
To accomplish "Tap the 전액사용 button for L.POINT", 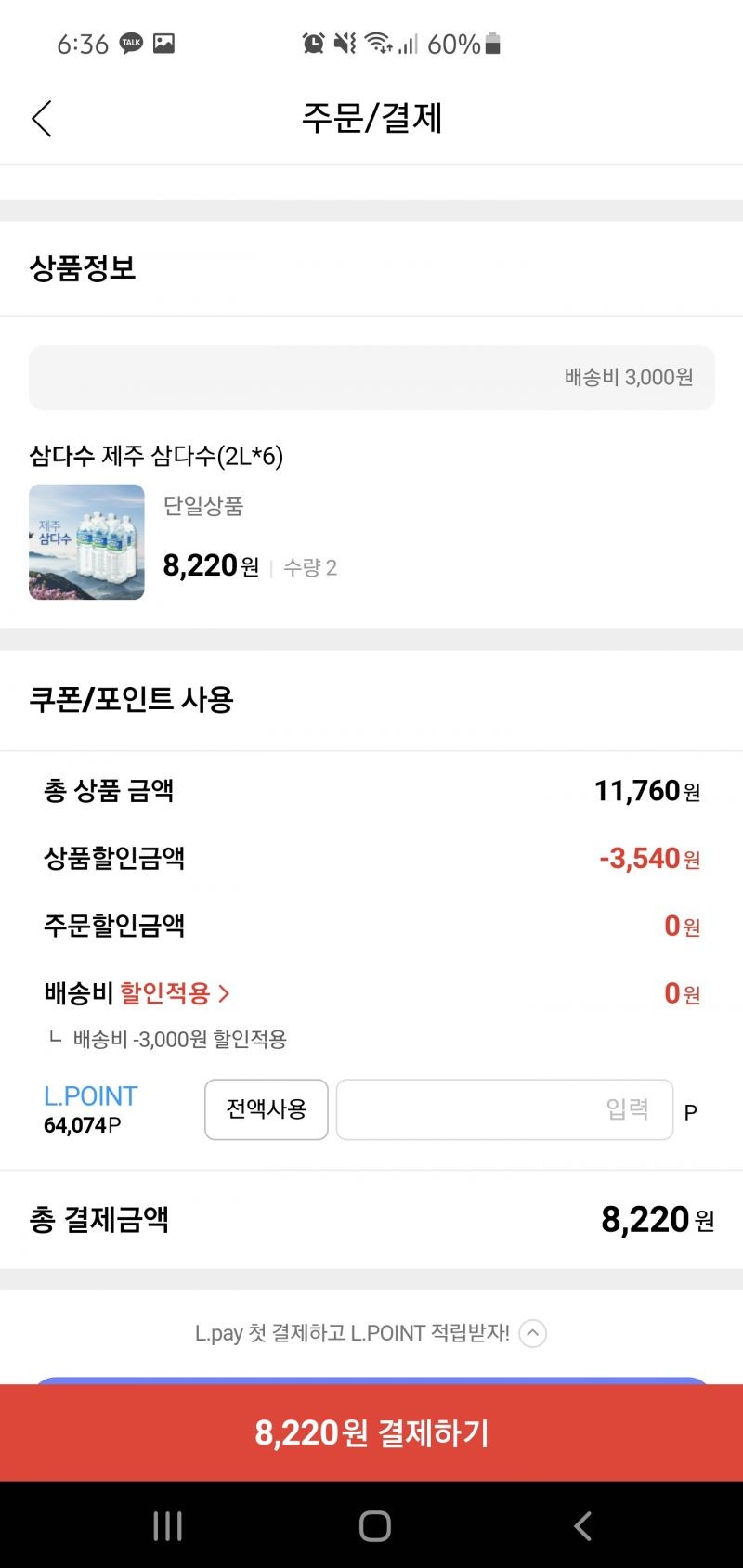I will [x=267, y=1109].
